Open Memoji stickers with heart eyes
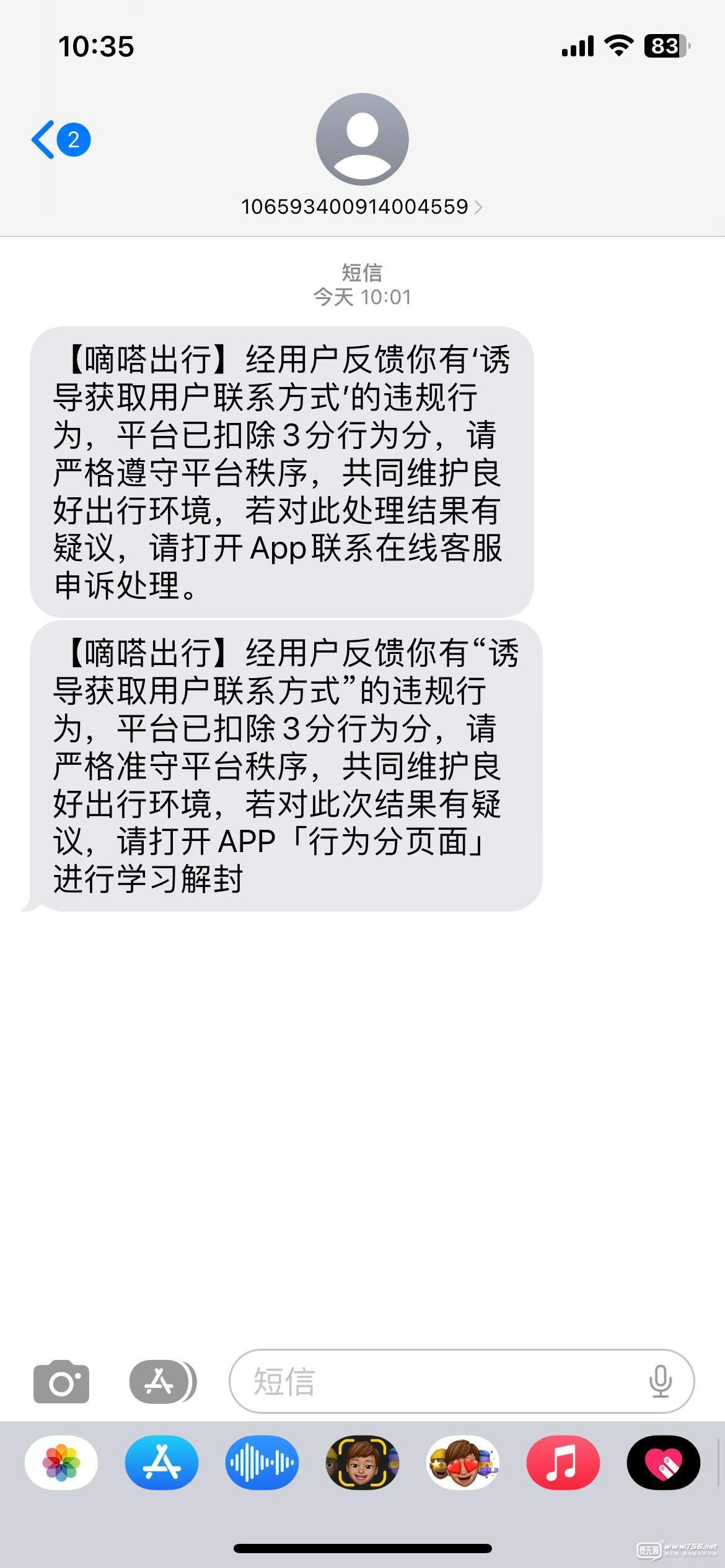This screenshot has height=1568, width=725. (462, 1463)
